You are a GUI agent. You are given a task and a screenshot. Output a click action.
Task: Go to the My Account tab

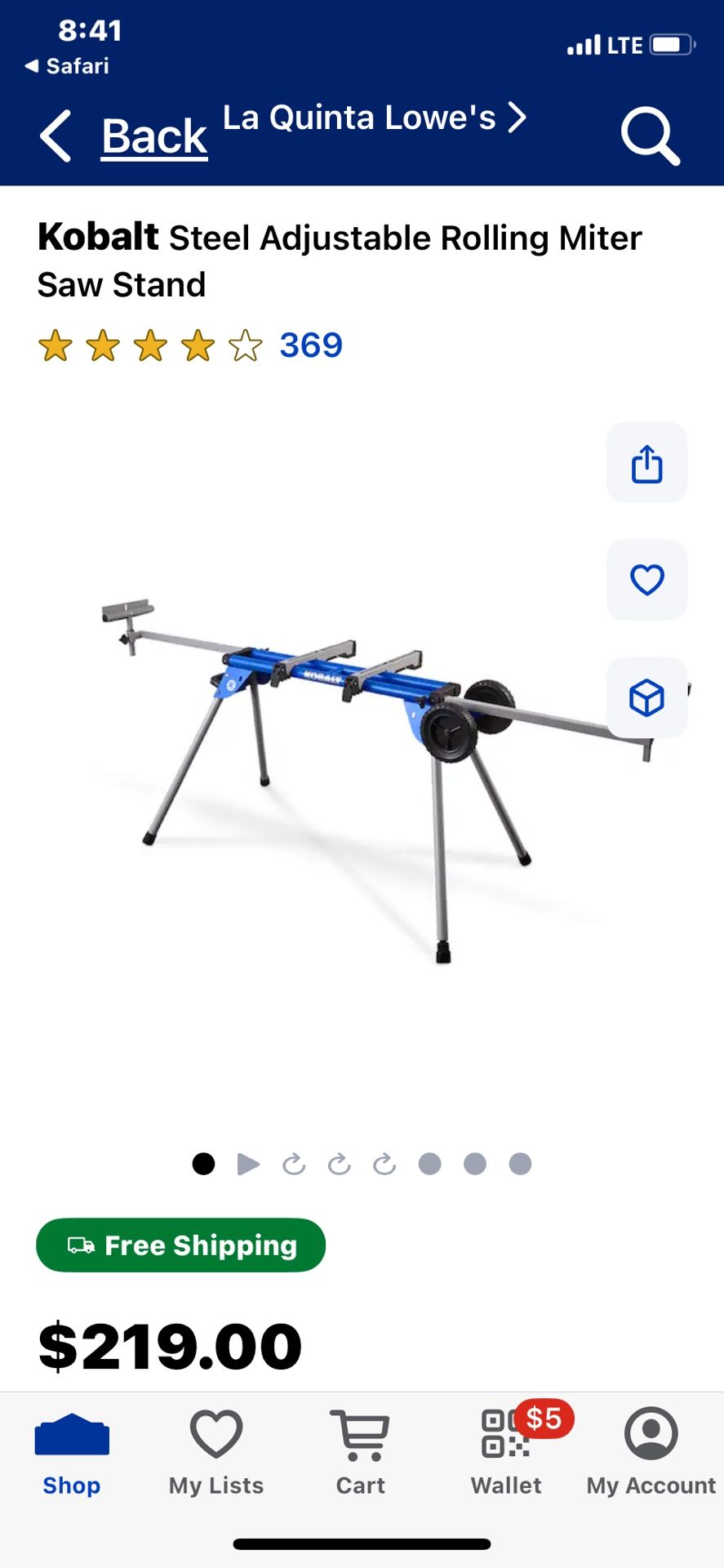click(x=651, y=1455)
